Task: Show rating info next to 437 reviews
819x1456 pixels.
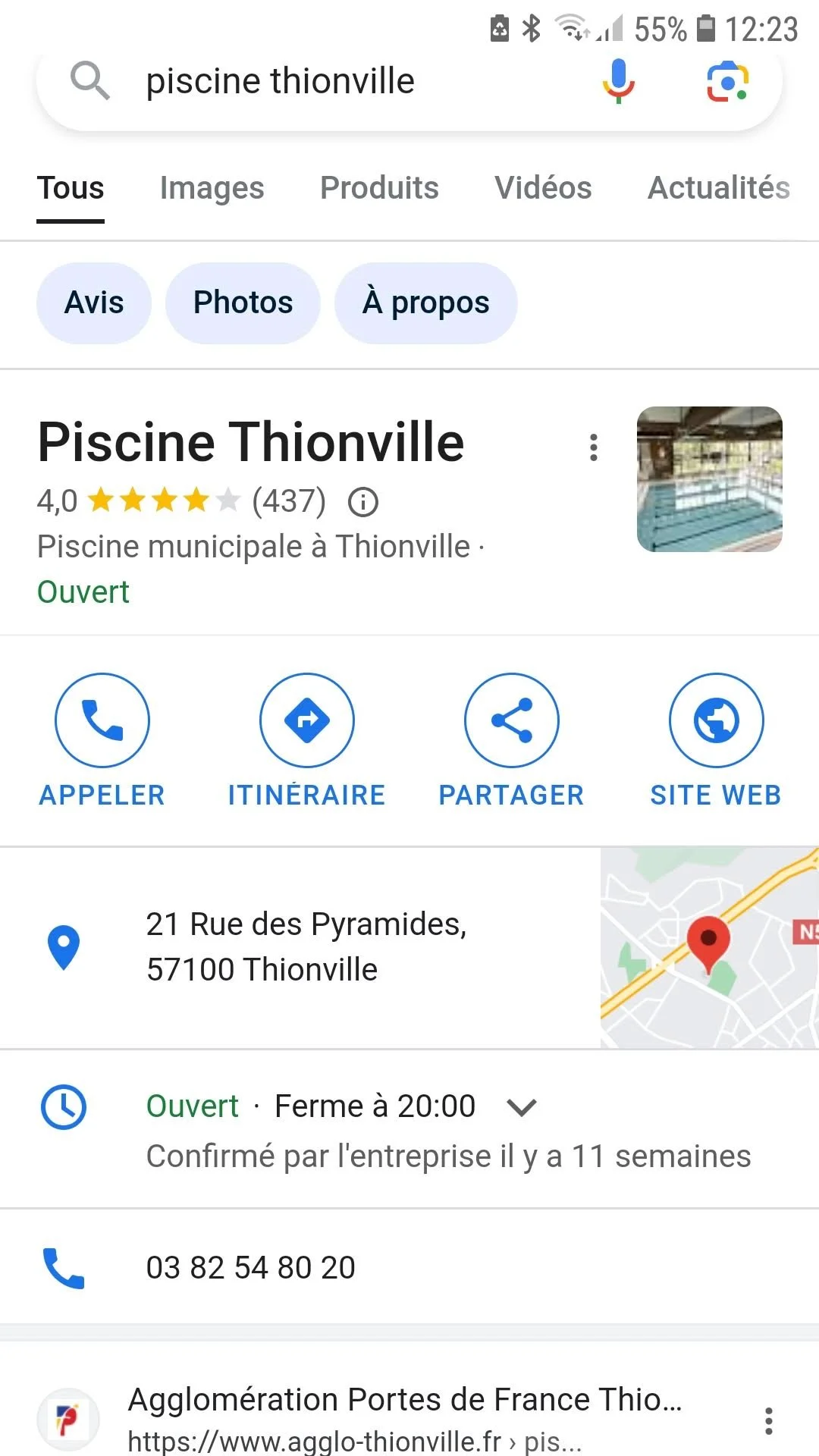Action: pyautogui.click(x=363, y=502)
